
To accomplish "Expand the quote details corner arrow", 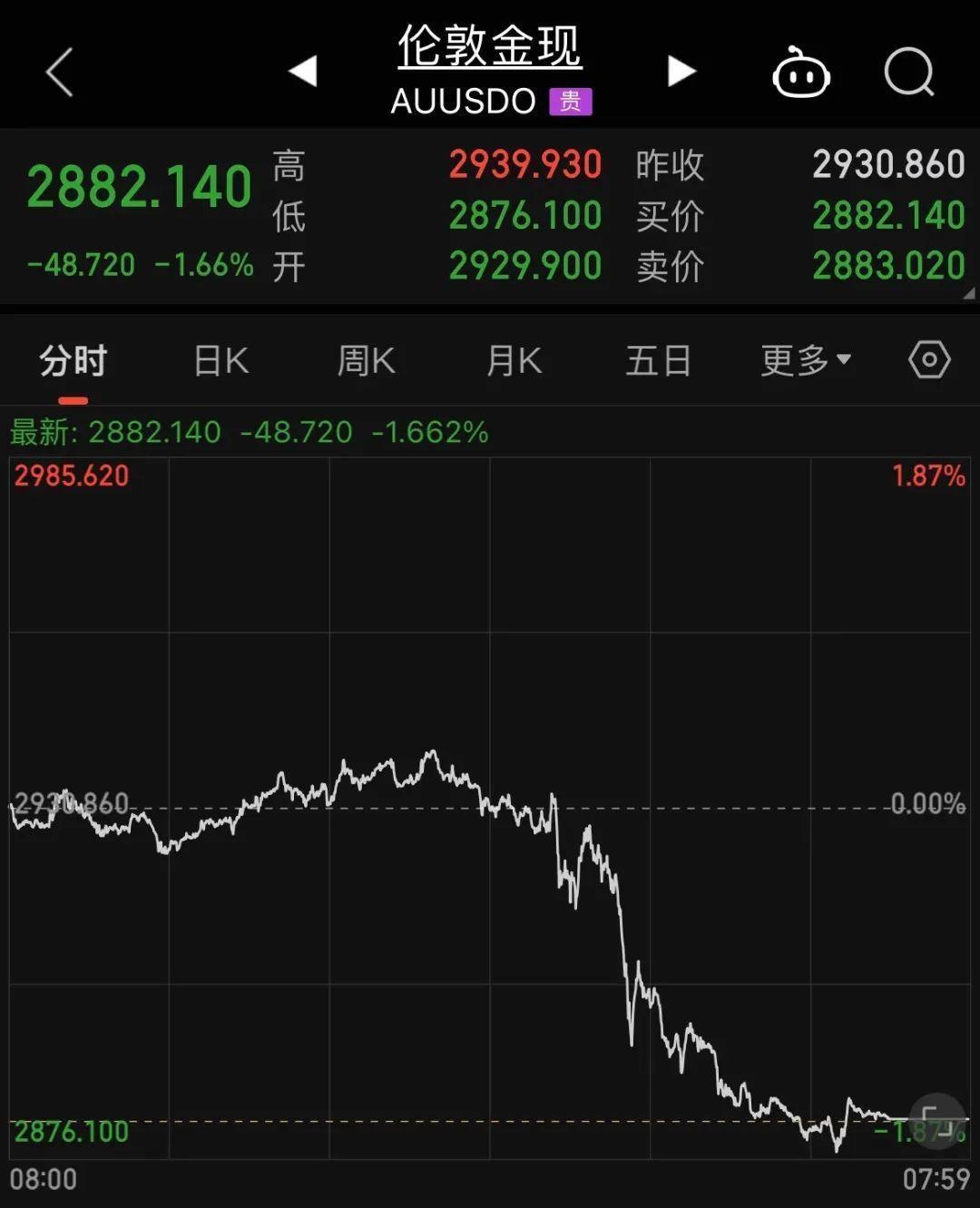I will pyautogui.click(x=968, y=293).
